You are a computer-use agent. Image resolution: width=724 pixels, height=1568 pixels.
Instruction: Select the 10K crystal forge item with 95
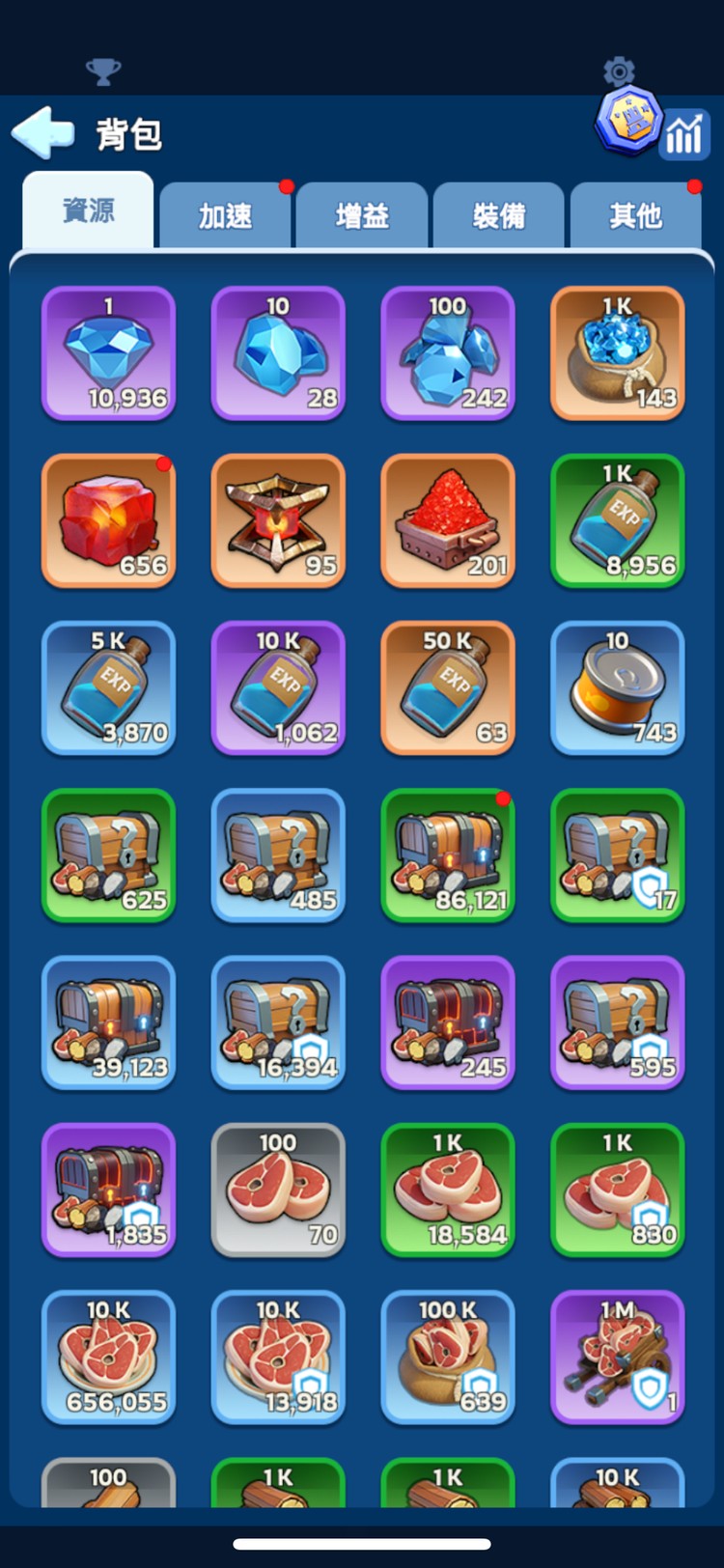coord(278,521)
